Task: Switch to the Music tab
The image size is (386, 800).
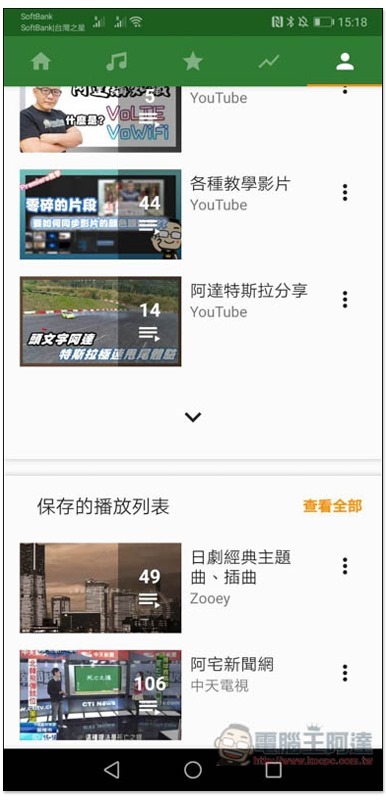Action: pyautogui.click(x=117, y=62)
